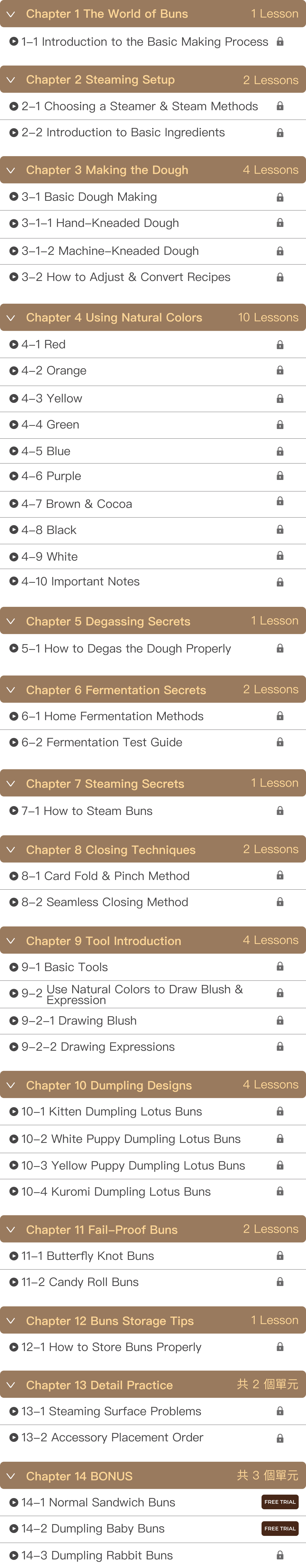The image size is (306, 1568).
Task: Open lesson 8-2 Seamless Closing Method
Action: (104, 903)
